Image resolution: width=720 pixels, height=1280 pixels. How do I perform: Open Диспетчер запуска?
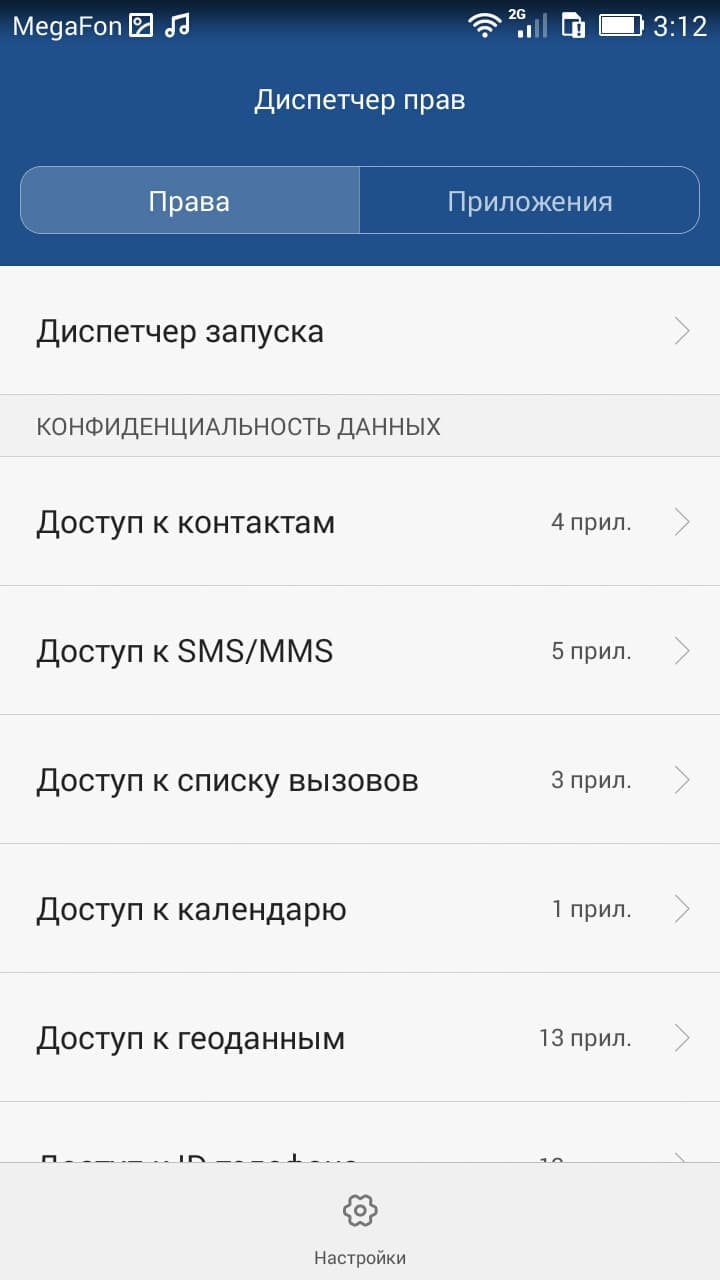360,331
